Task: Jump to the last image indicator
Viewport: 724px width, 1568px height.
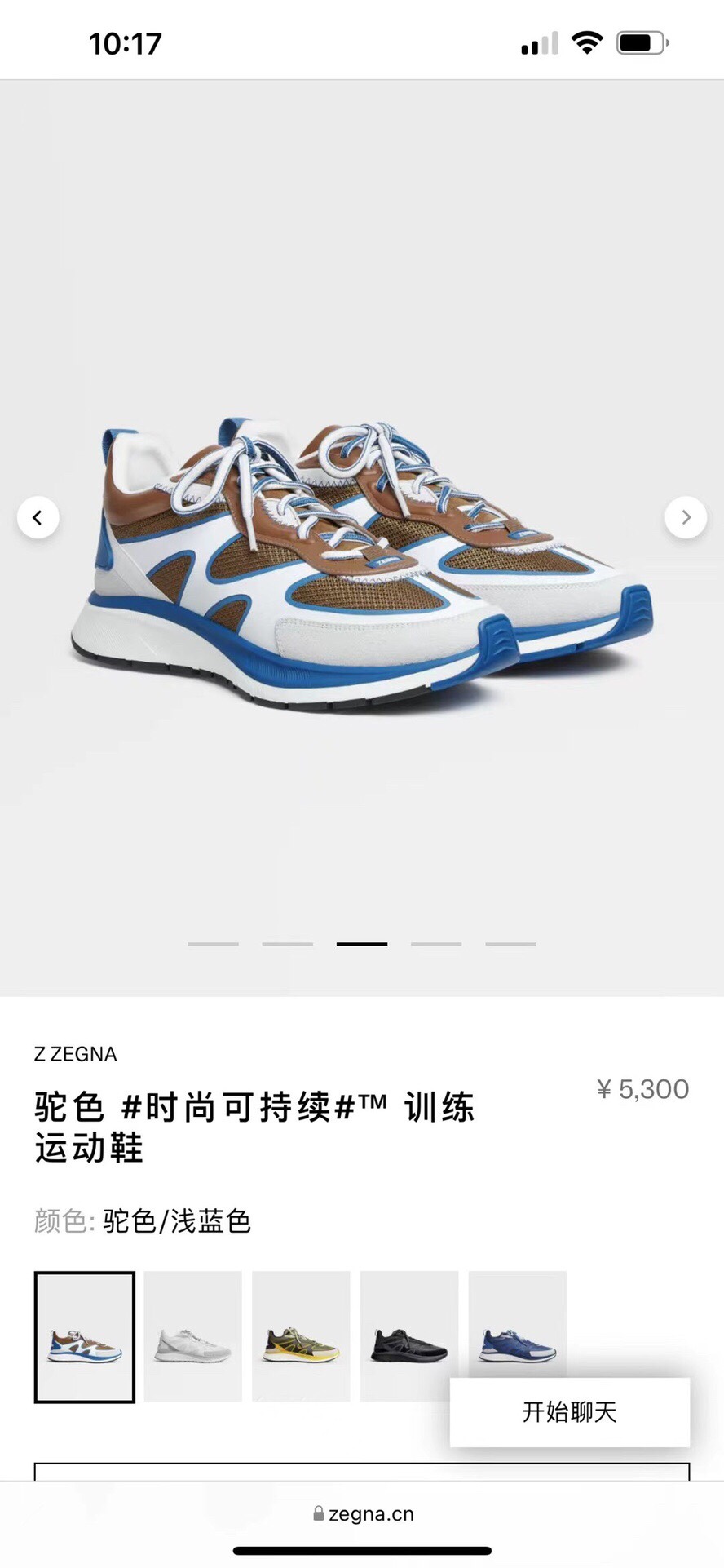Action: [x=510, y=944]
